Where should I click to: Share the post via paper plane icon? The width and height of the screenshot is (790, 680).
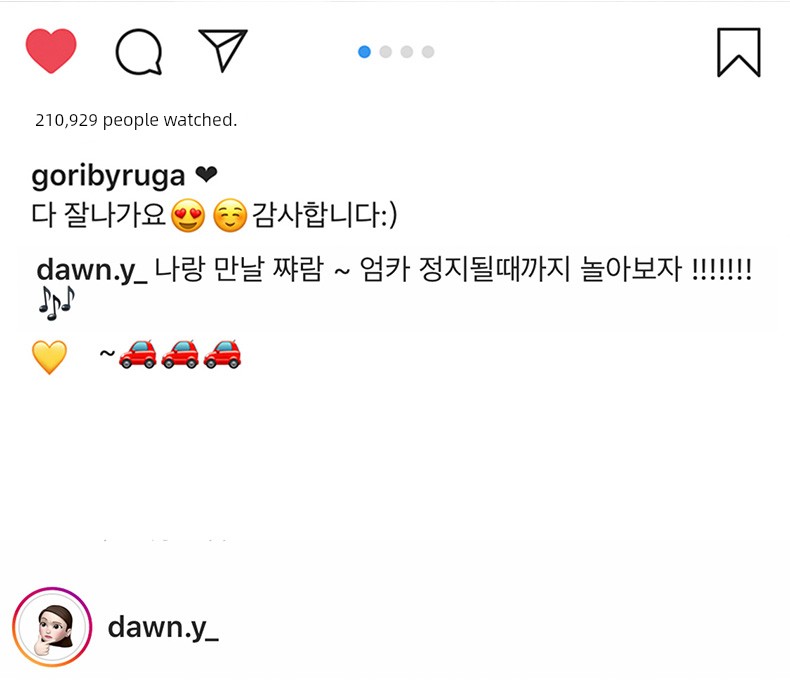[x=223, y=50]
